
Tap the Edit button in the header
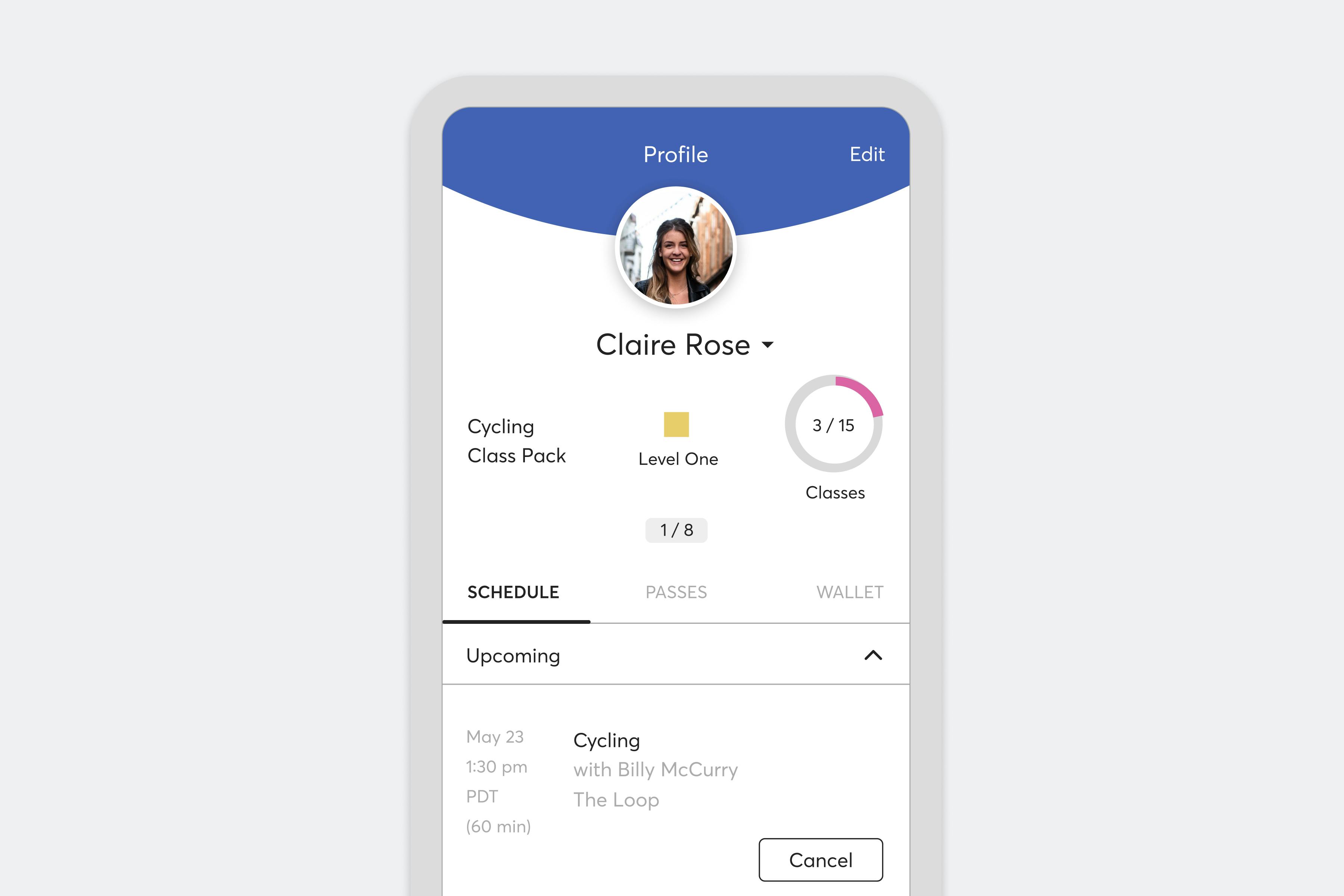(866, 154)
